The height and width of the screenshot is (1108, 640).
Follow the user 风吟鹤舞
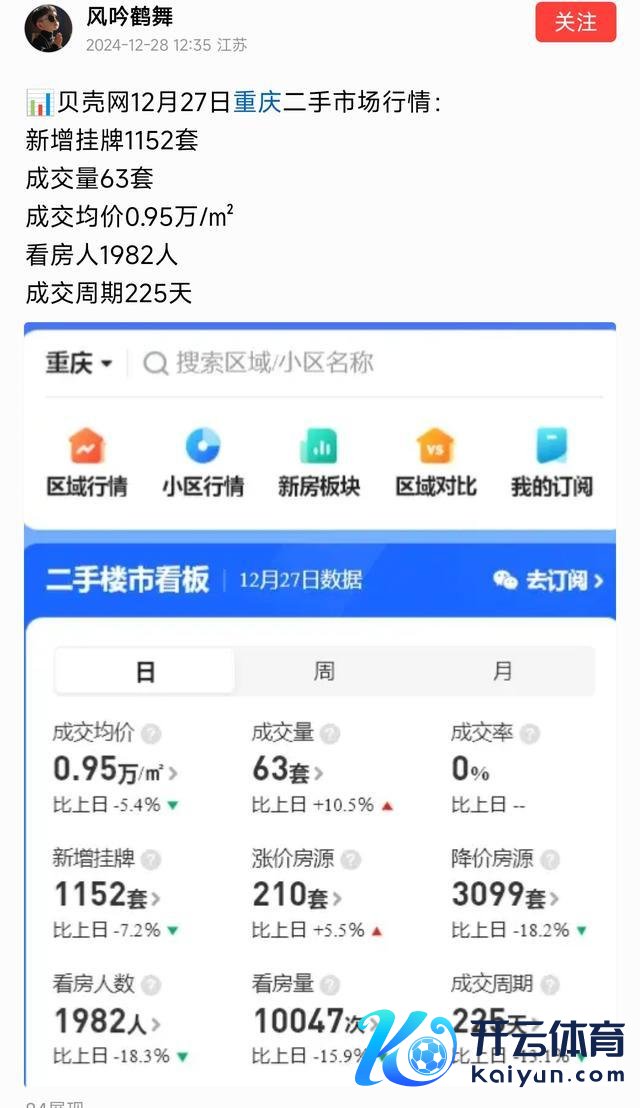pos(575,22)
